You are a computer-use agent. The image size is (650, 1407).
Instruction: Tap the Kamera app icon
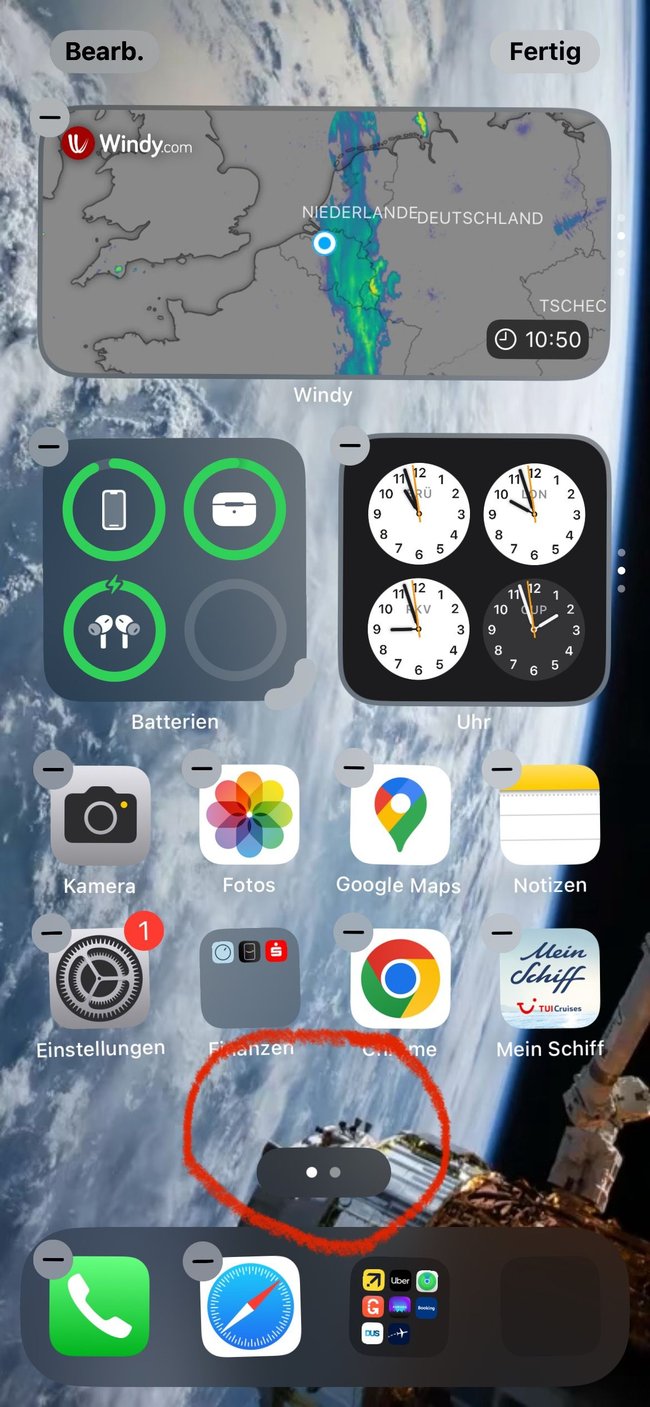(x=100, y=815)
